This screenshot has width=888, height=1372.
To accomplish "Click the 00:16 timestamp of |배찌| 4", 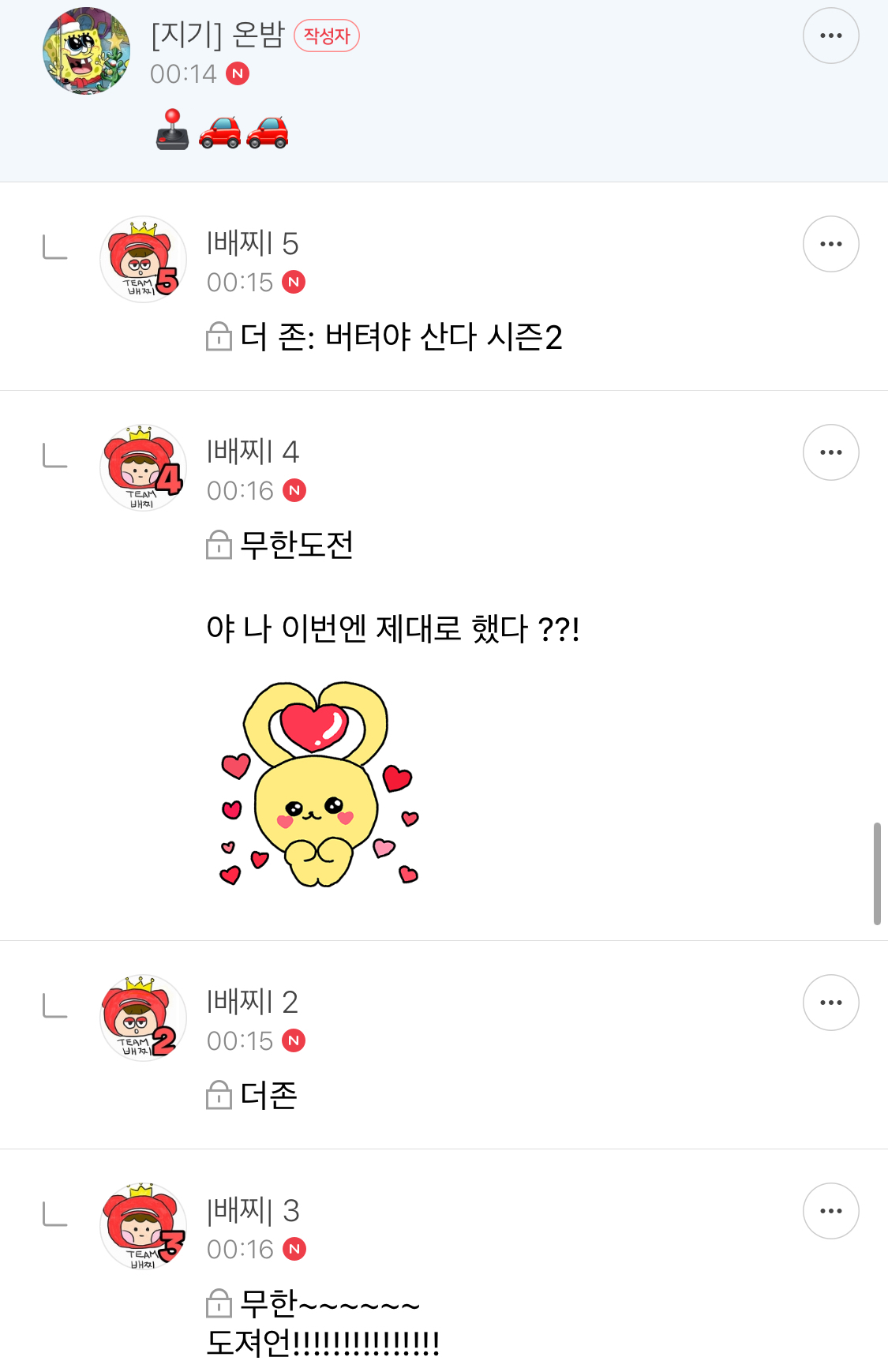I will click(x=239, y=490).
